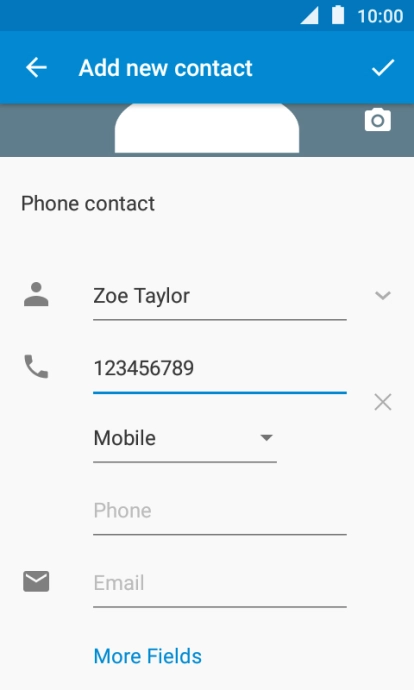414x690 pixels.
Task: Go back from Add new contact
Action: coord(36,68)
